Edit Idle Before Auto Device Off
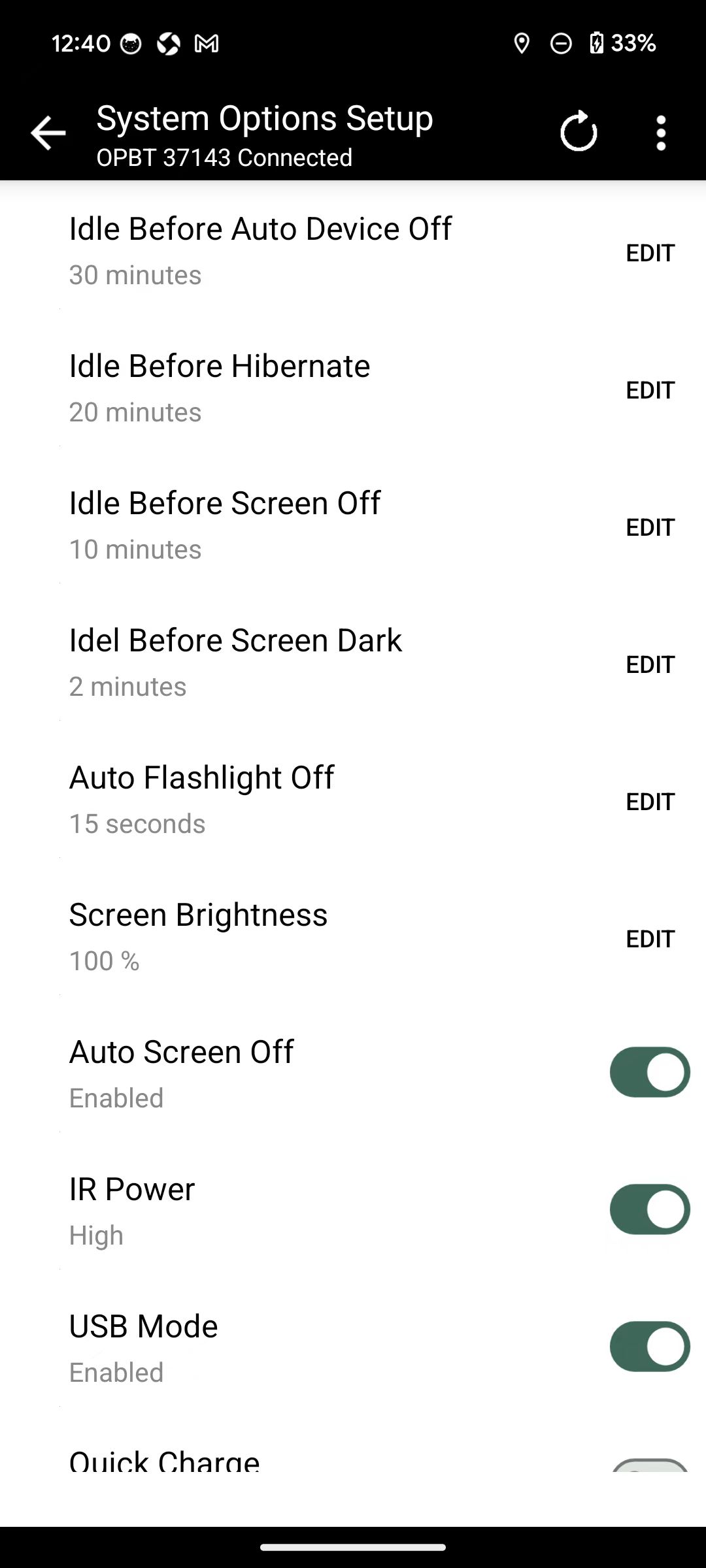This screenshot has height=1568, width=706. [650, 253]
